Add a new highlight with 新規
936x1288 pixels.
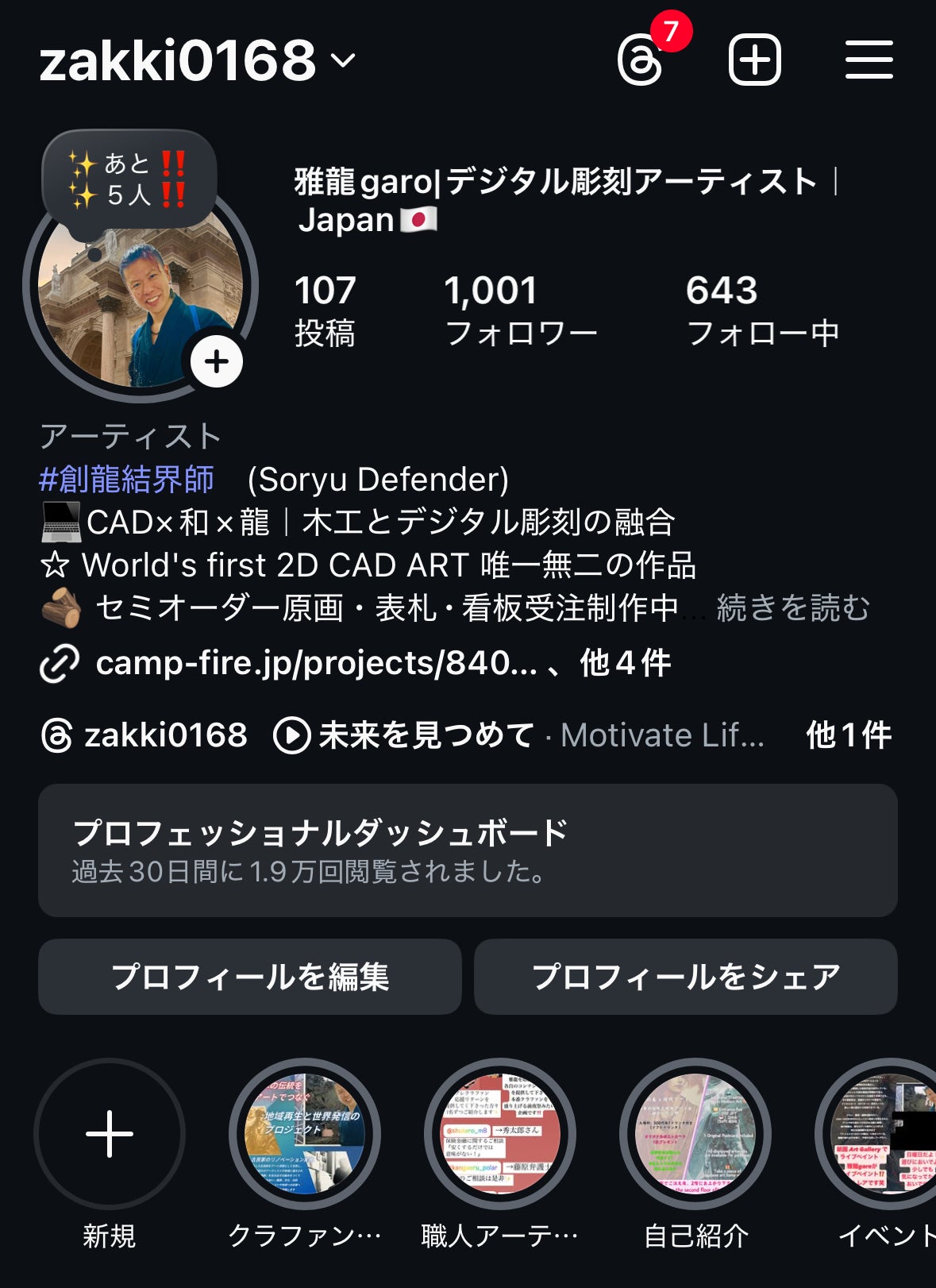coord(110,1133)
